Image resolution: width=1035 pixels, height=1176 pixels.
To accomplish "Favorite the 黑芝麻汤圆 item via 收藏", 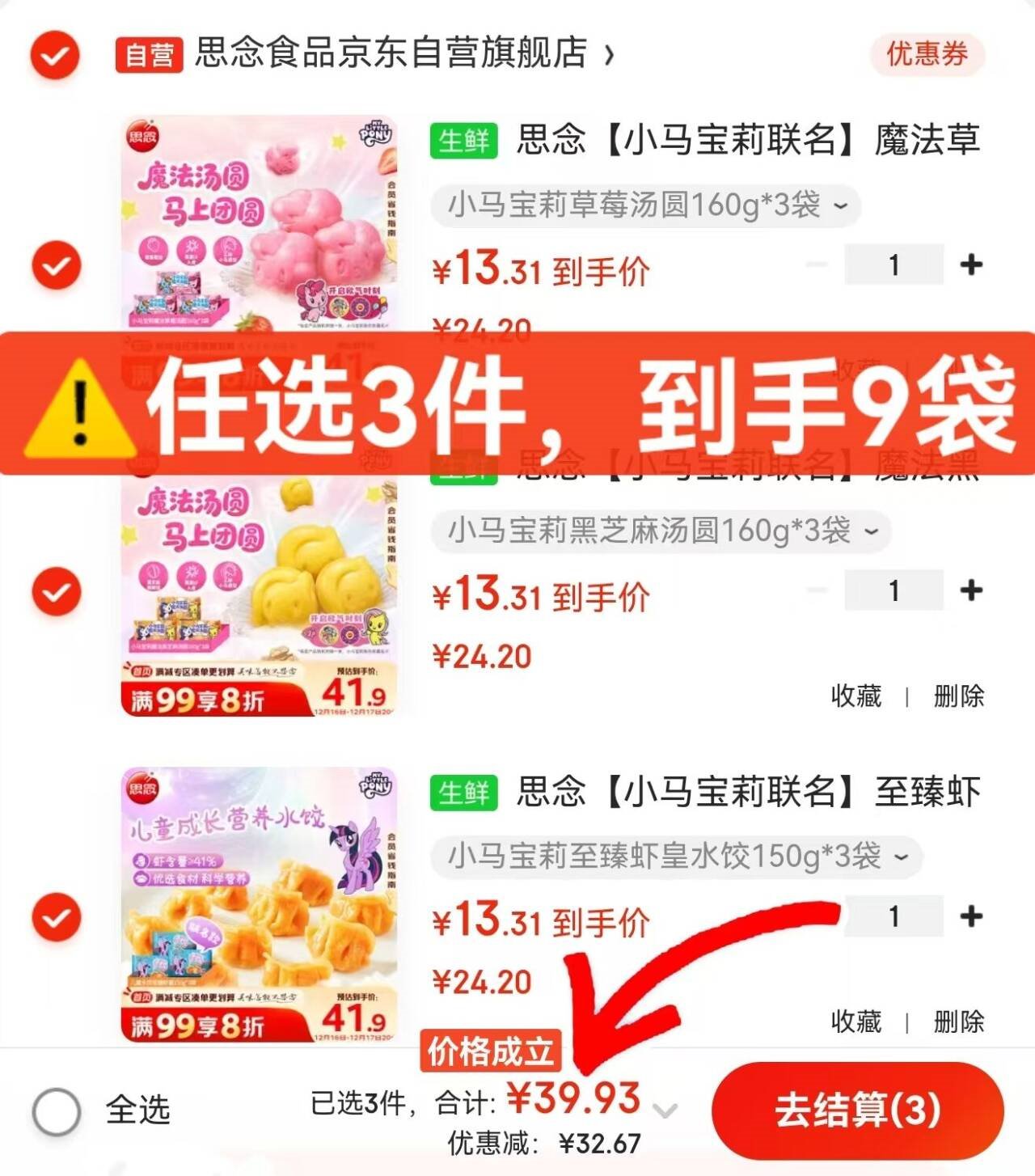I will coord(855,696).
